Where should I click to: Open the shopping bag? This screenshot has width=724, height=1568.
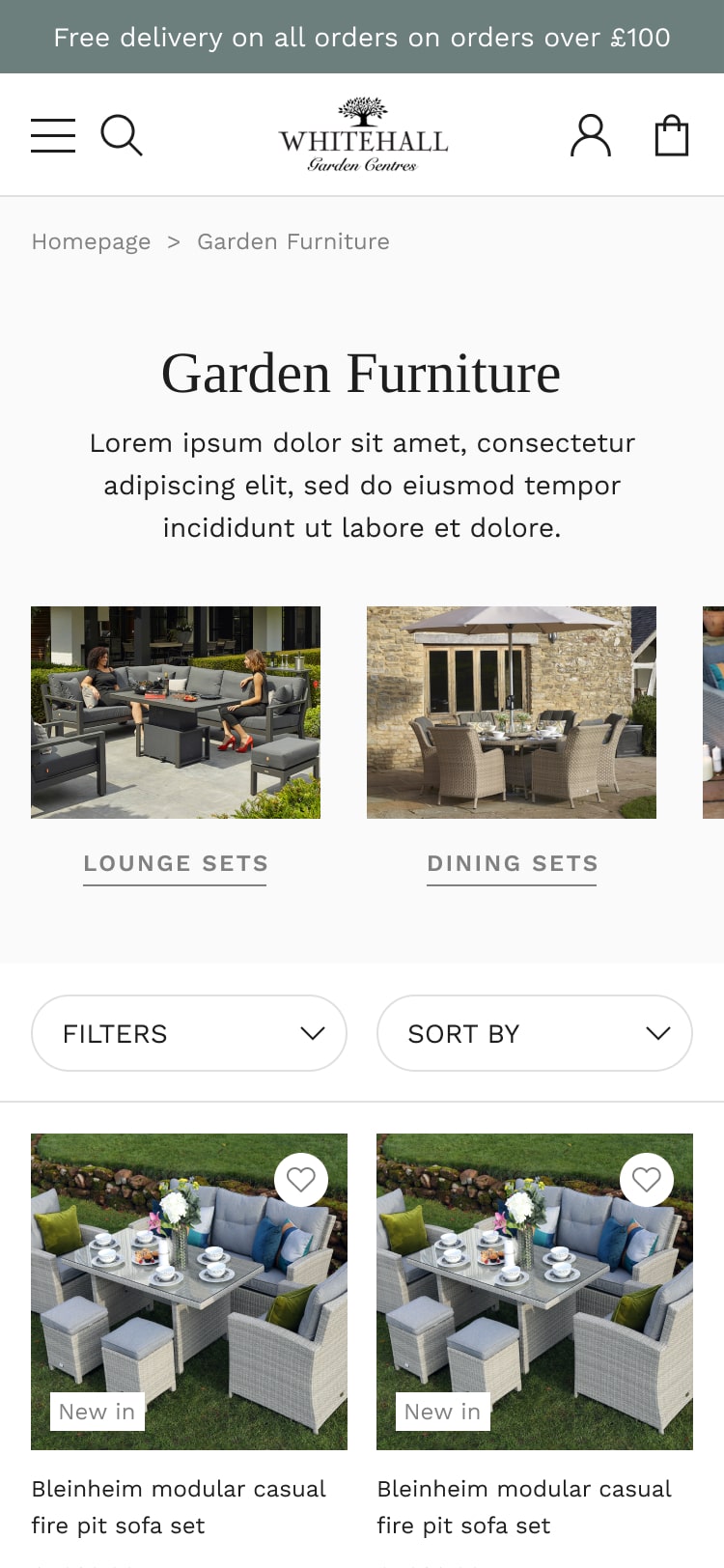click(671, 135)
